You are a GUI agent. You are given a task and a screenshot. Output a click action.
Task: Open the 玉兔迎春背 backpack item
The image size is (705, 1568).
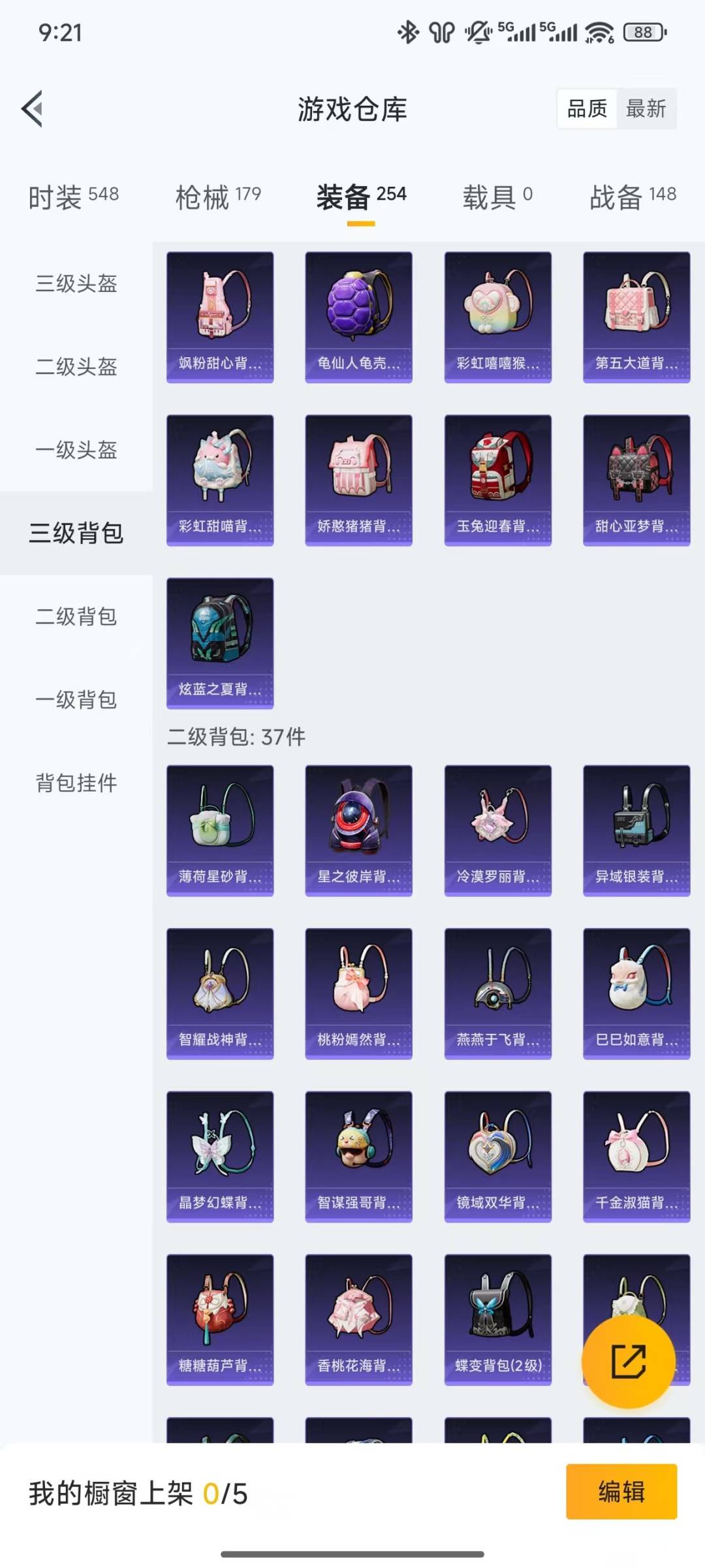point(497,480)
